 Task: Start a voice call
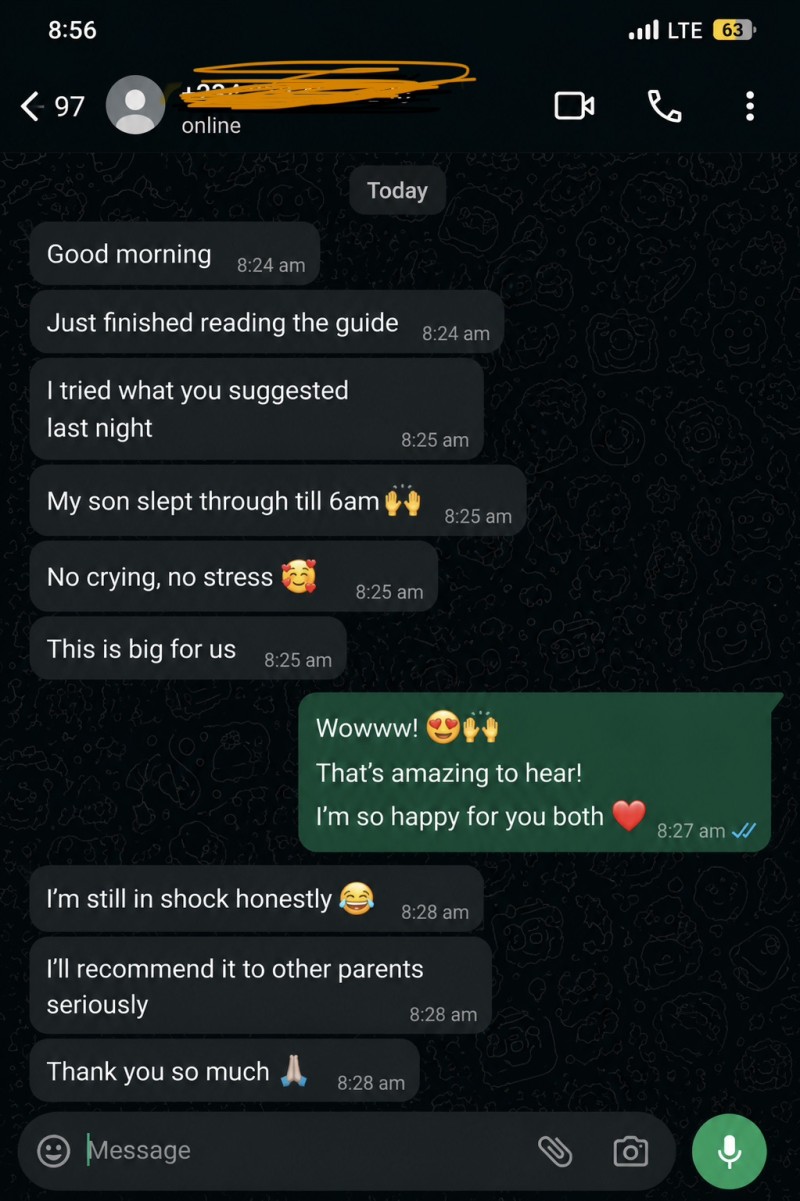click(x=664, y=105)
